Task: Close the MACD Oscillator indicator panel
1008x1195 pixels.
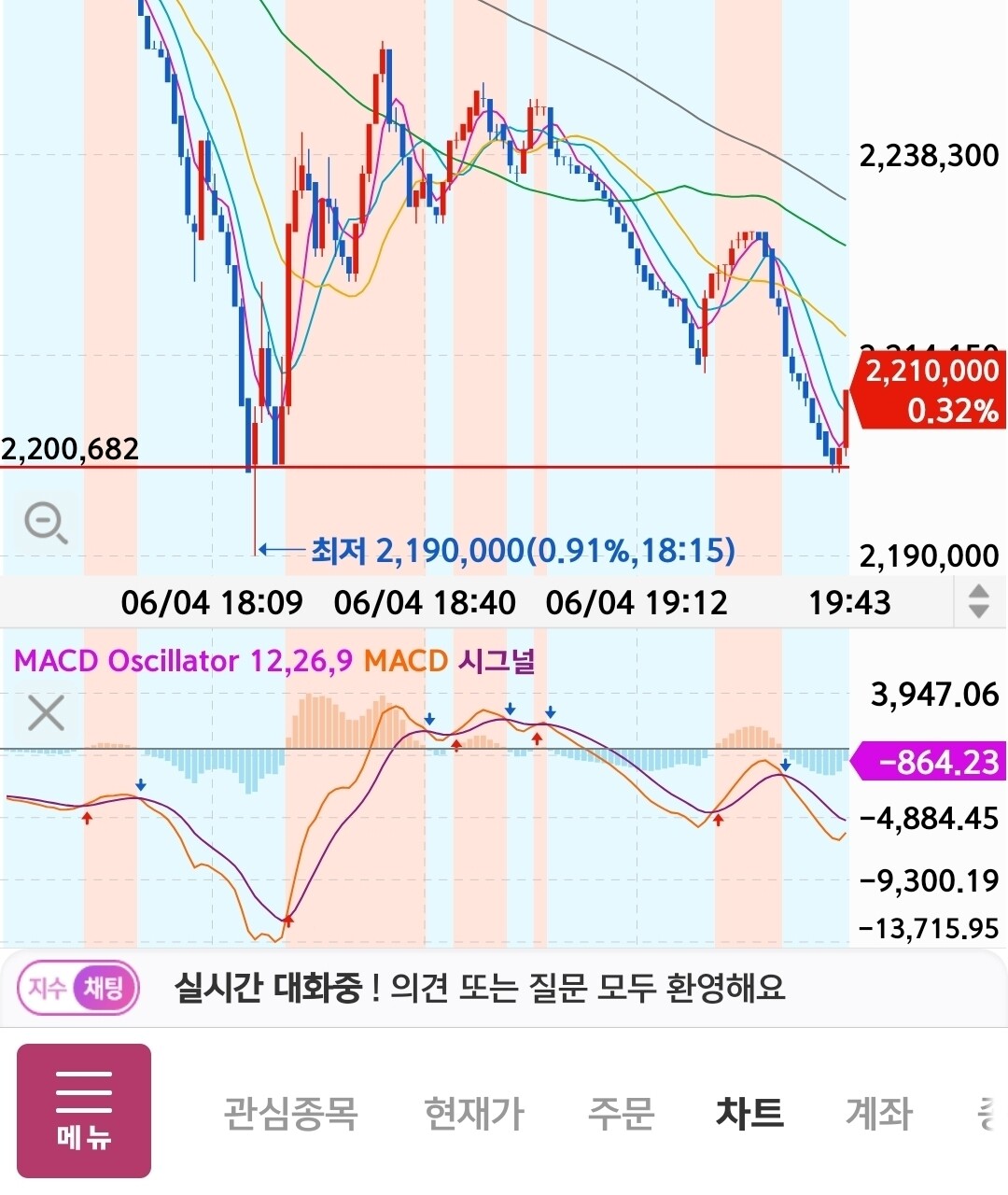Action: (46, 713)
